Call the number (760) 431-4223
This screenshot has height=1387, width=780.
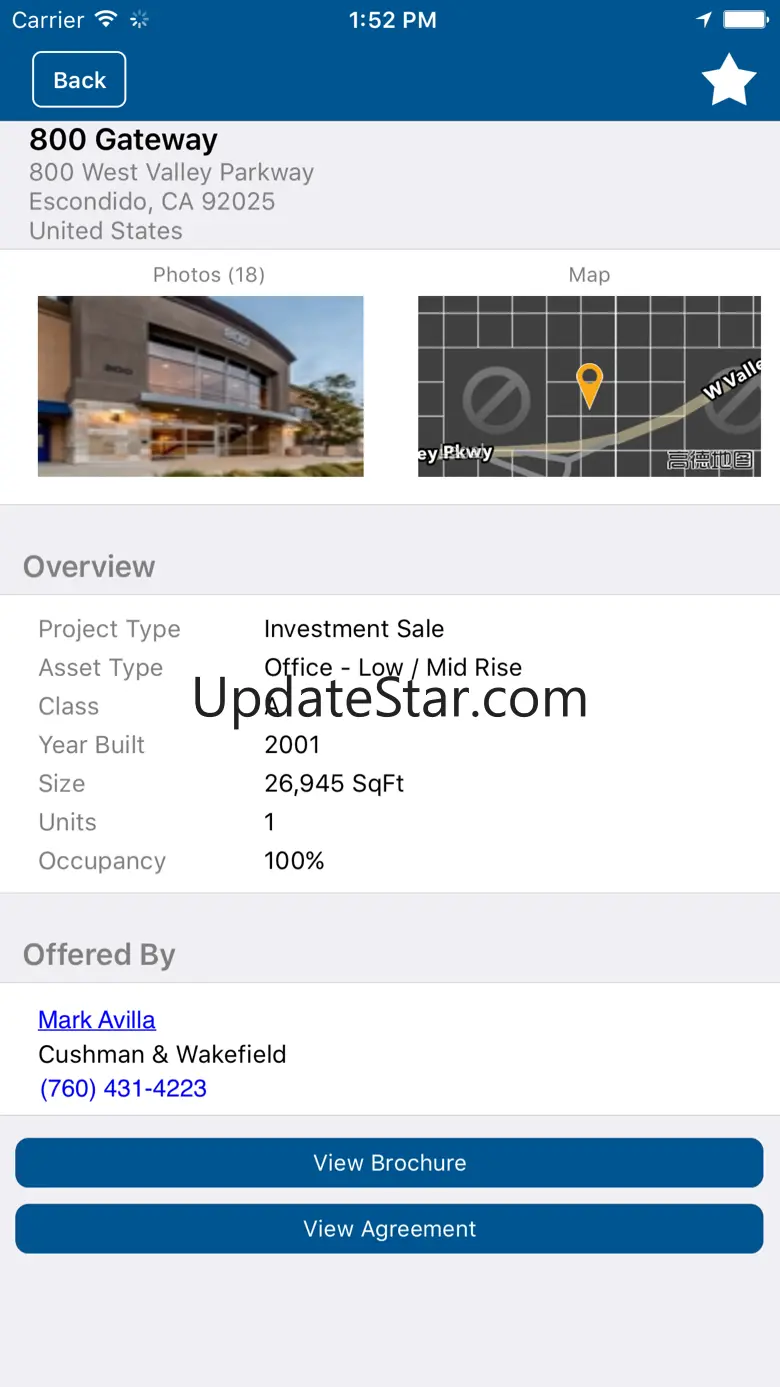(123, 1088)
